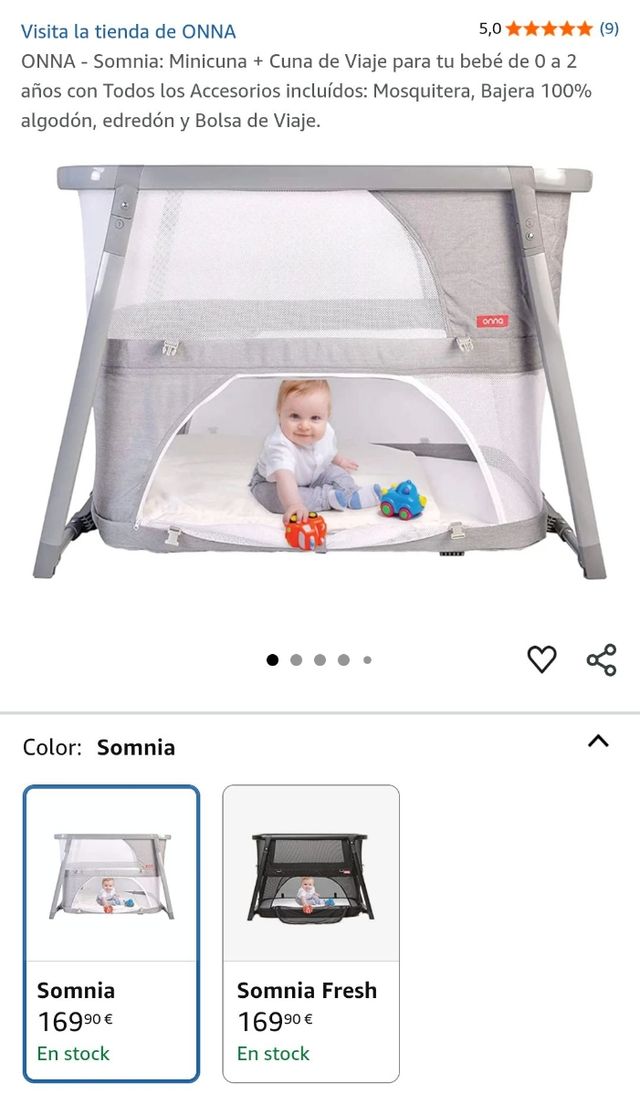Screen dimensions: 640x1096
Task: Collapse the Color section
Action: (598, 741)
